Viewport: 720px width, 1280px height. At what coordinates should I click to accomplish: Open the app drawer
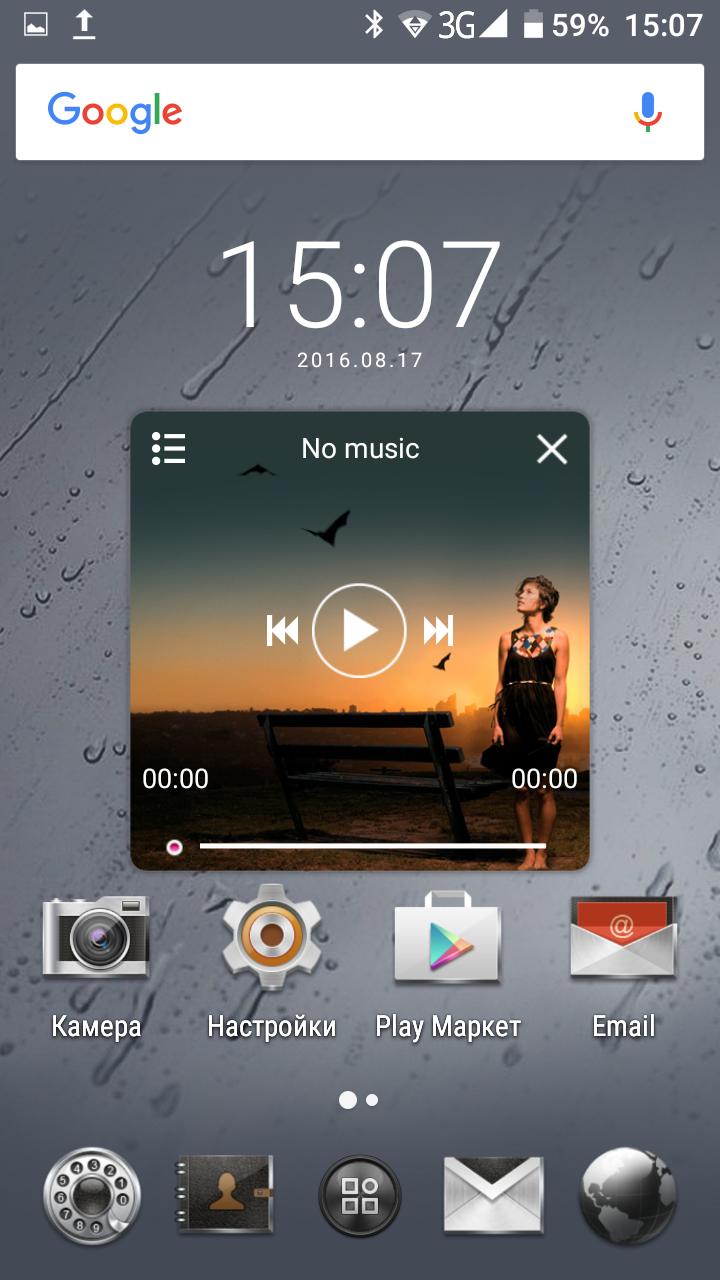tap(360, 1196)
